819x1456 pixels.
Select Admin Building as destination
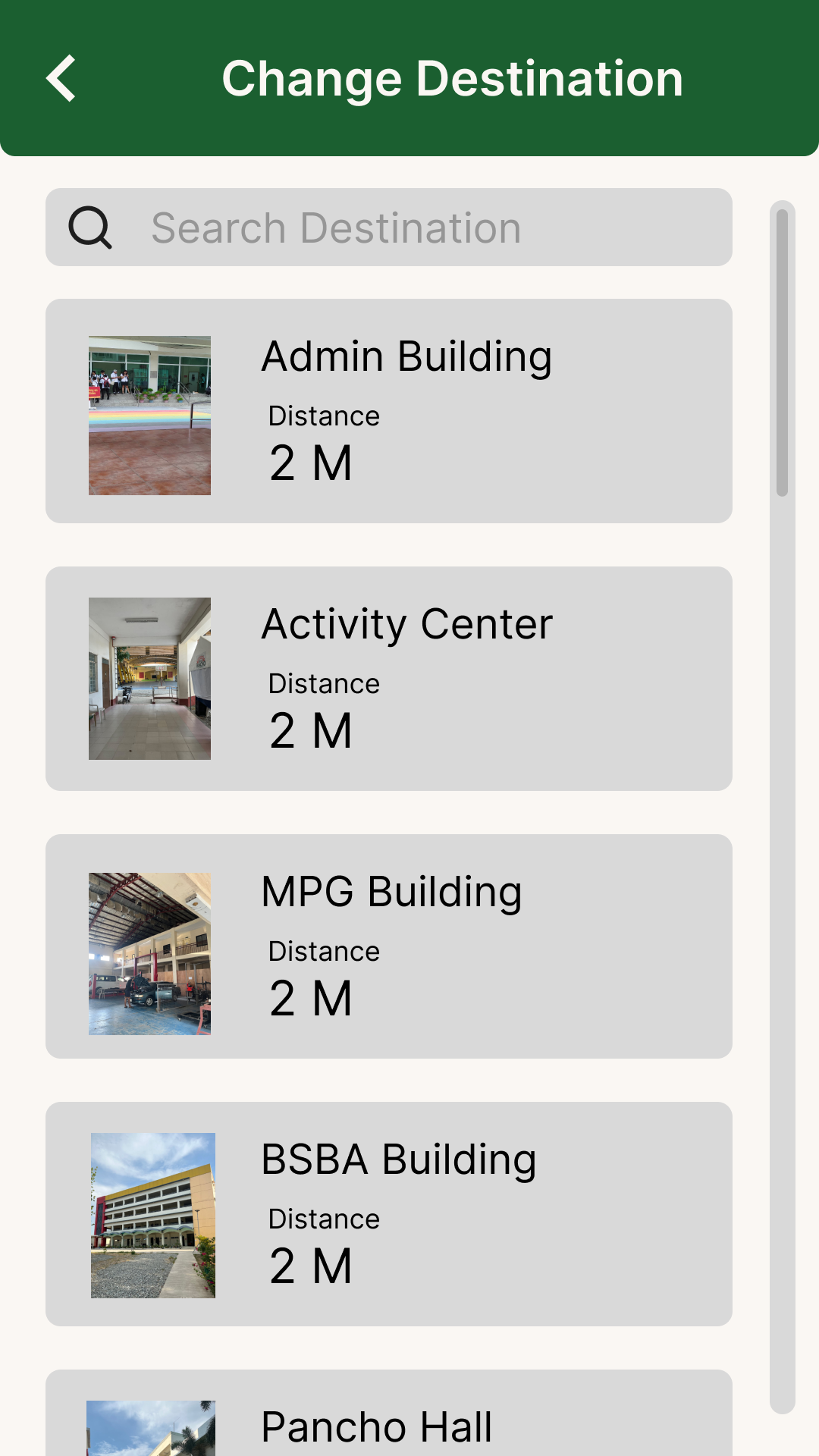(388, 411)
